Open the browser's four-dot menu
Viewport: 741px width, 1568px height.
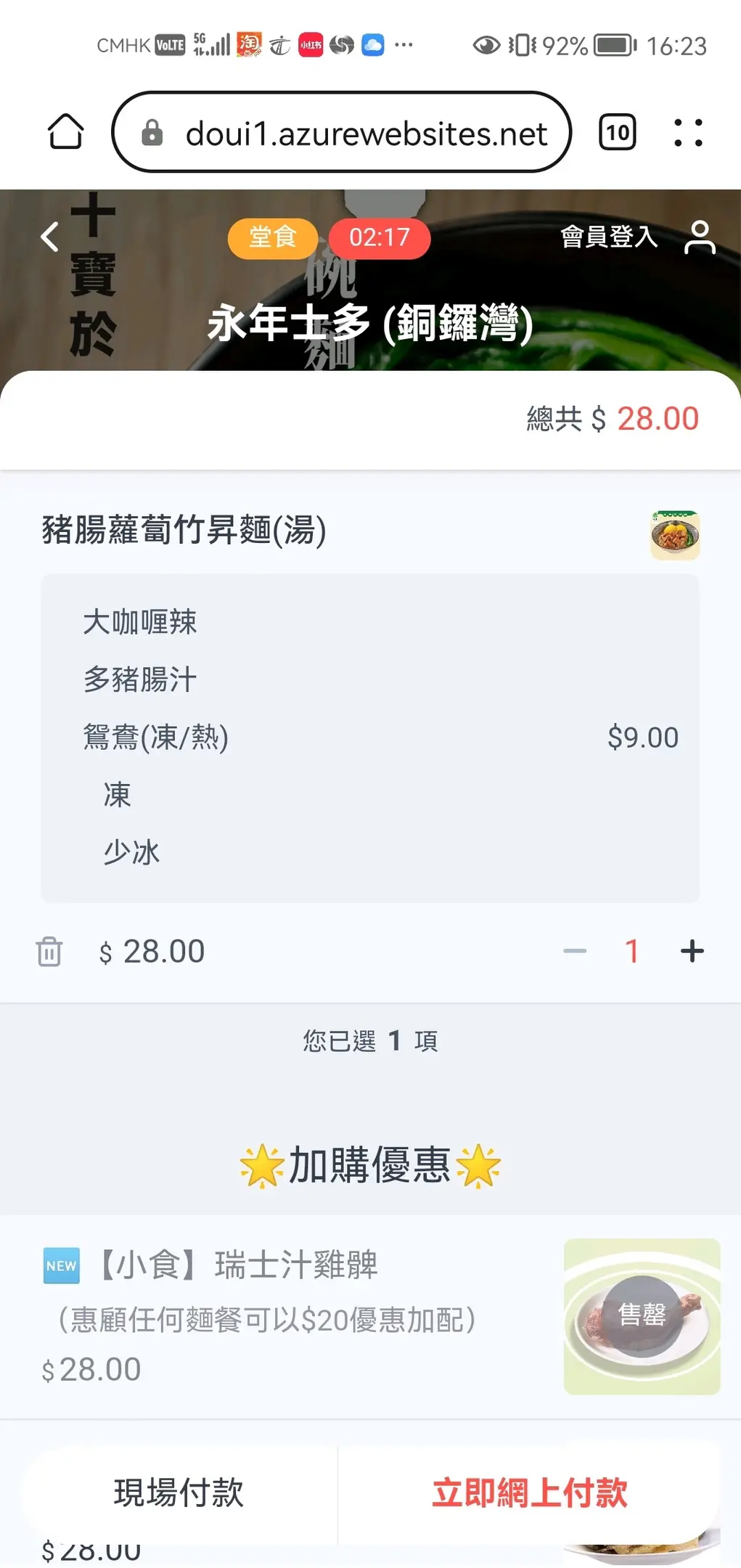click(688, 132)
